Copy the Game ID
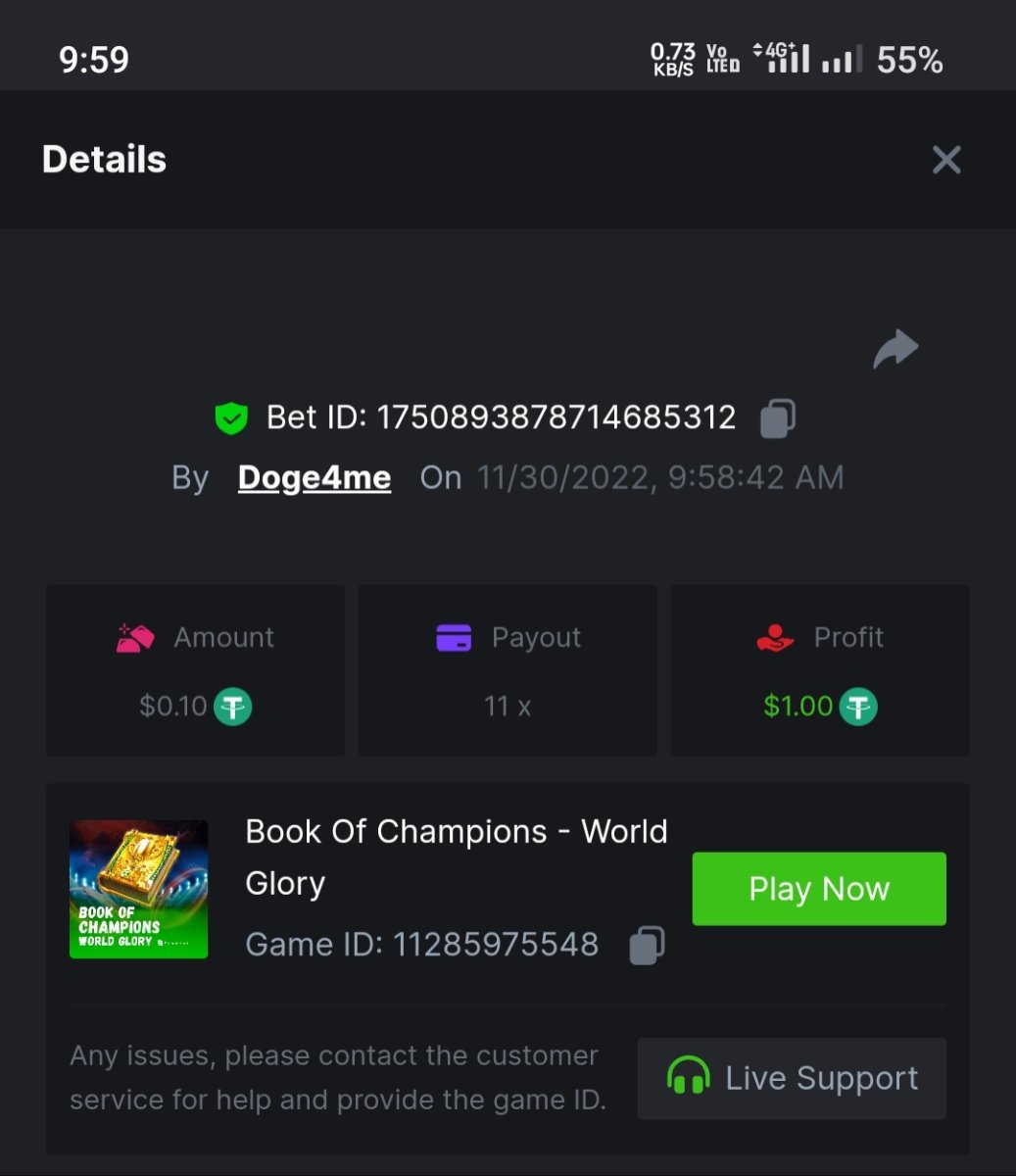The image size is (1016, 1176). 647,946
